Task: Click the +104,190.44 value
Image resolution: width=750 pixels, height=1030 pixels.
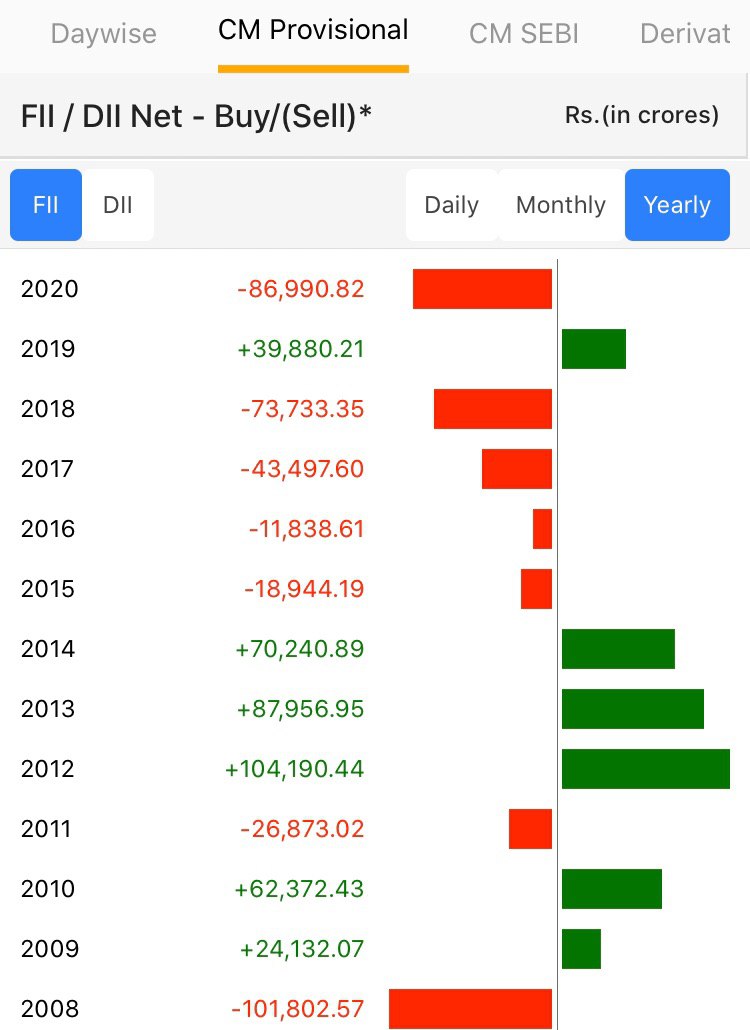Action: click(x=291, y=769)
